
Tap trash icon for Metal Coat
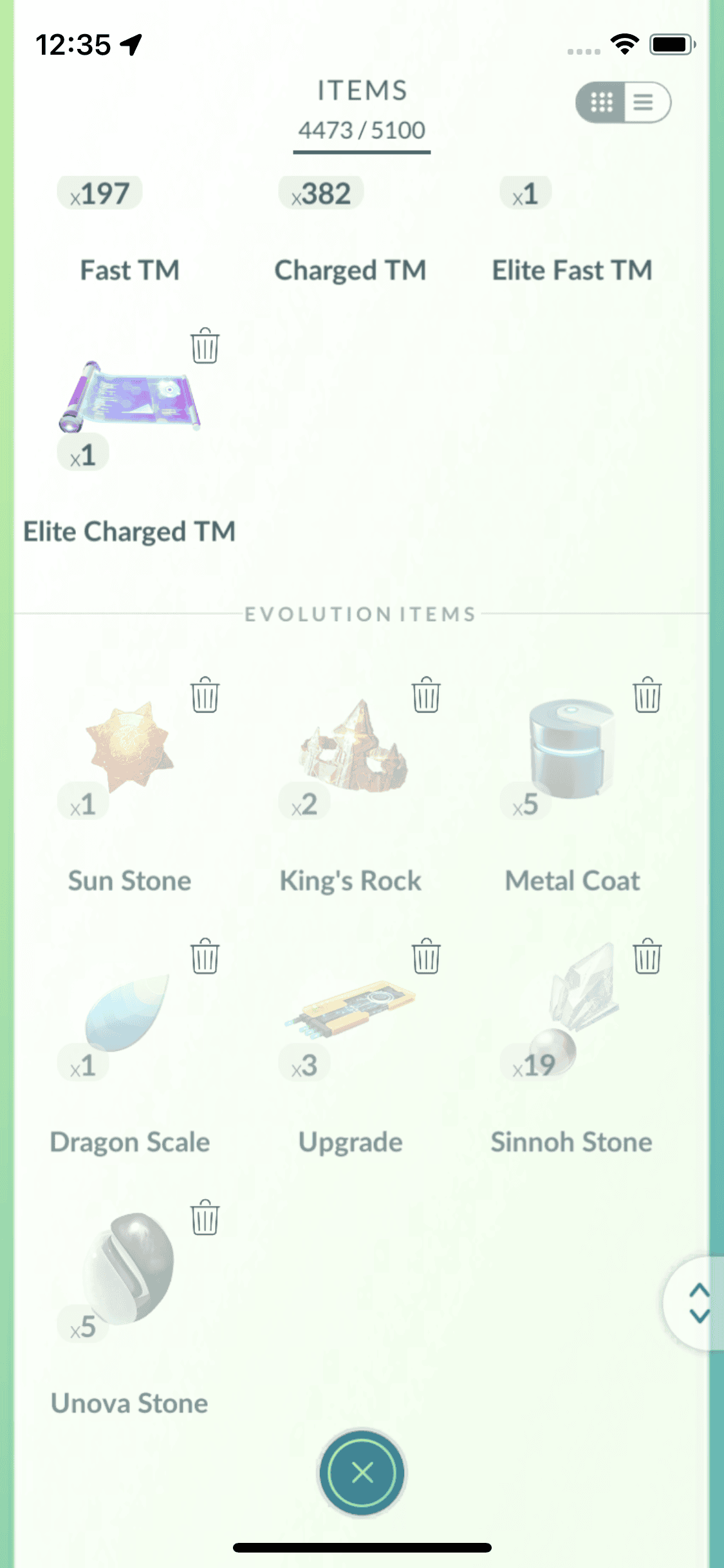(647, 695)
